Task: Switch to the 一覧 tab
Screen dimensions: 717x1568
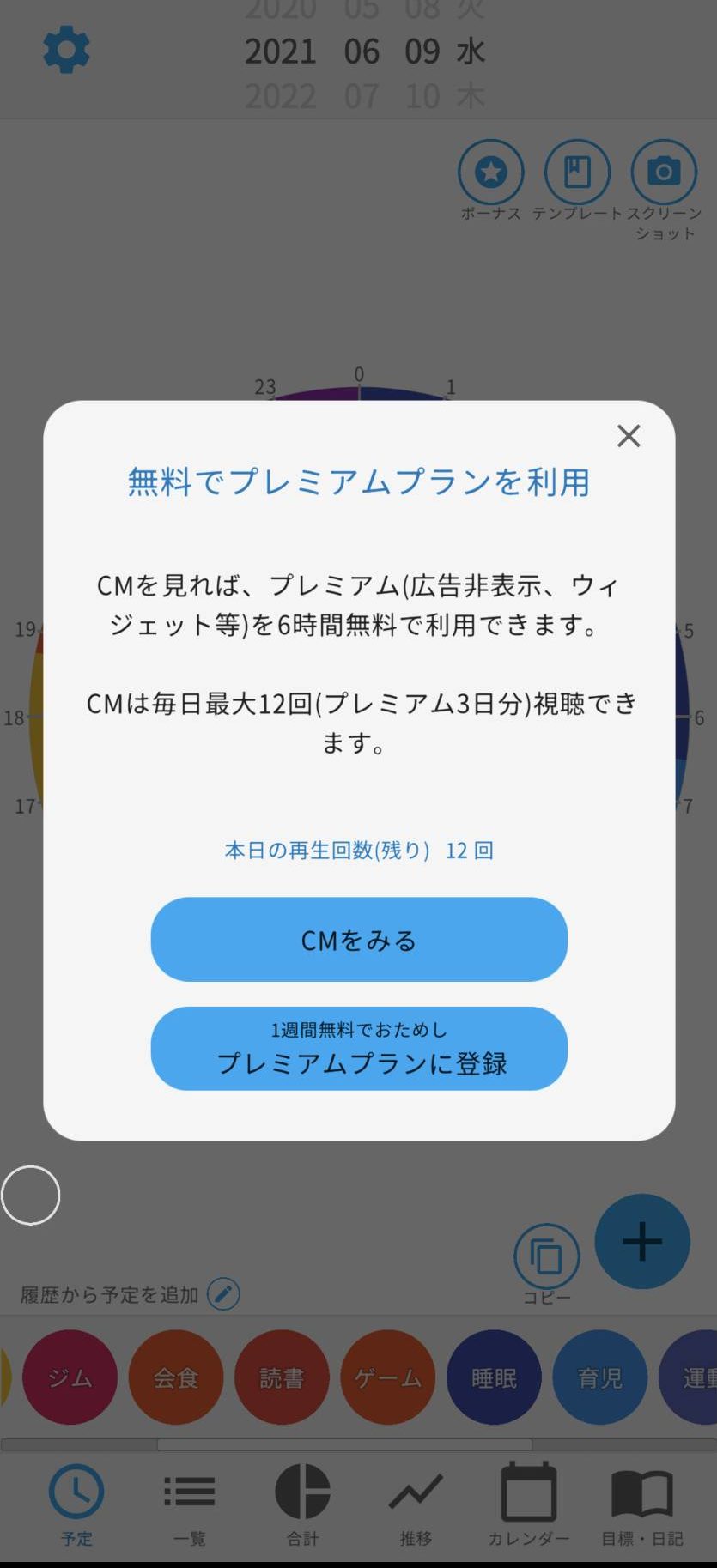Action: 189,1504
